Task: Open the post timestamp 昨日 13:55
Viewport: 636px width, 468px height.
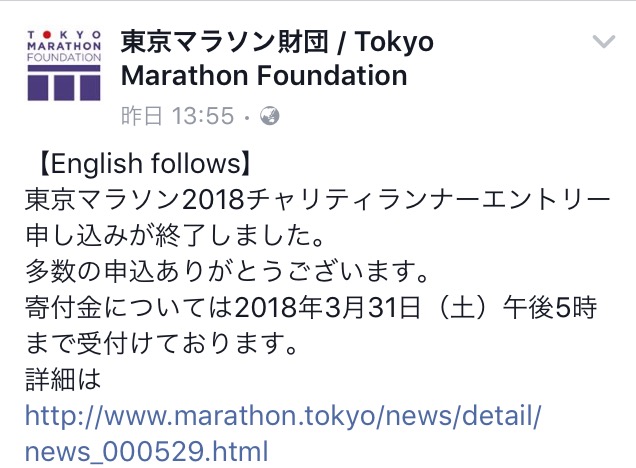Action: click(176, 116)
